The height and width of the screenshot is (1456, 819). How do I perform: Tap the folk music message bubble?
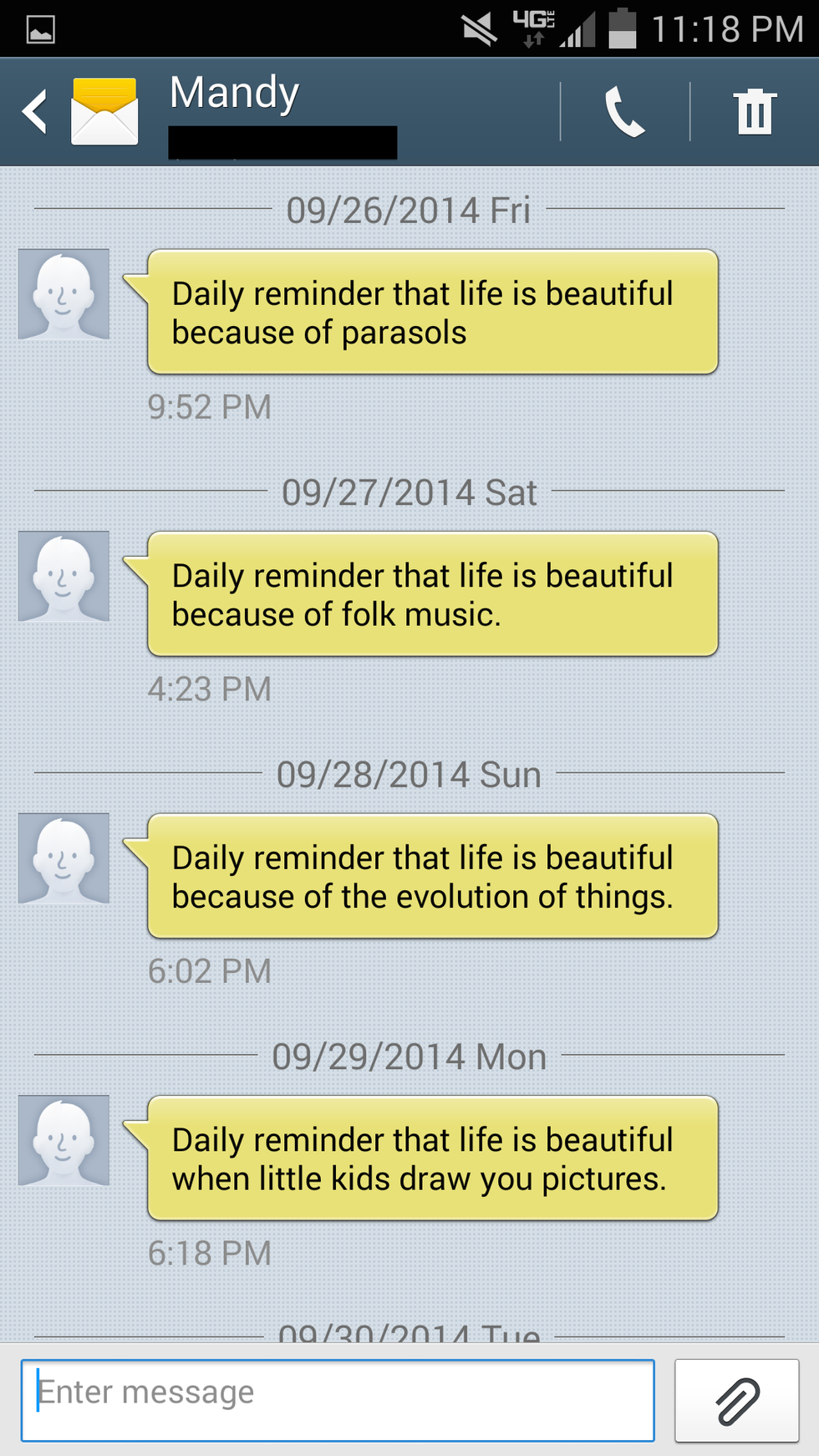coord(432,594)
